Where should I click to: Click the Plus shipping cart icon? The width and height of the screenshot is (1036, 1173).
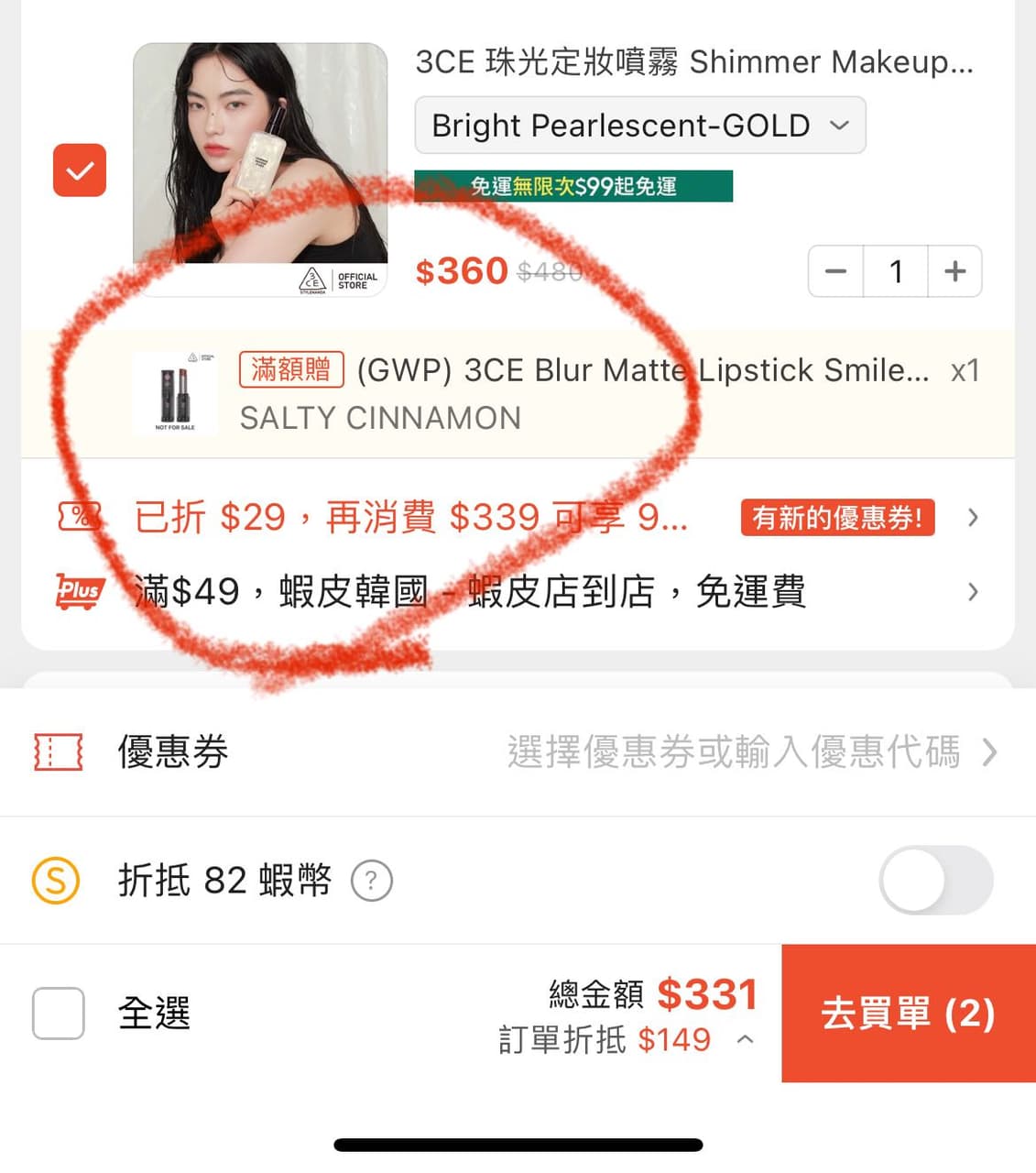(79, 592)
